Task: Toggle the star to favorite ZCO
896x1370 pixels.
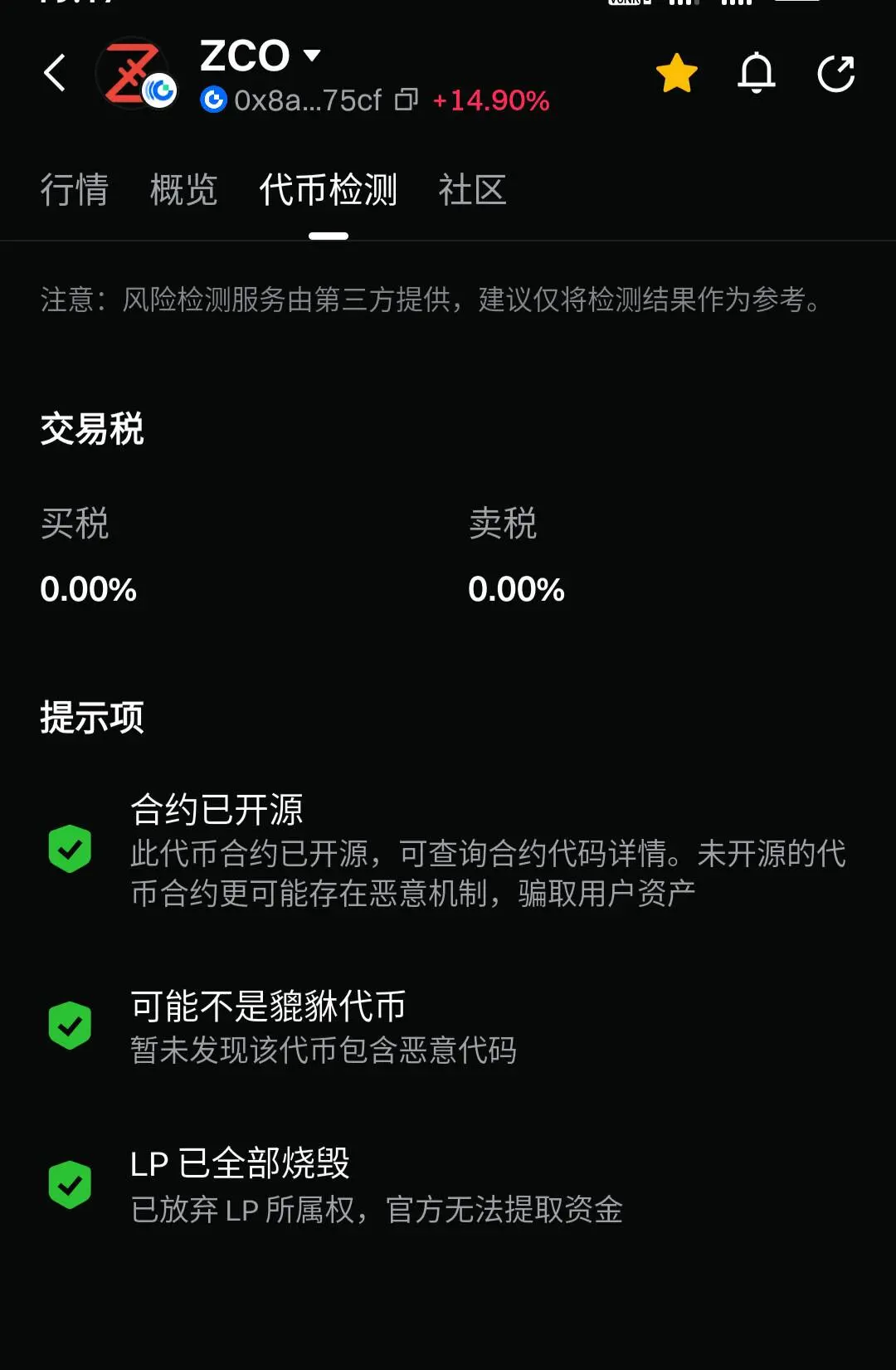Action: coord(677,73)
